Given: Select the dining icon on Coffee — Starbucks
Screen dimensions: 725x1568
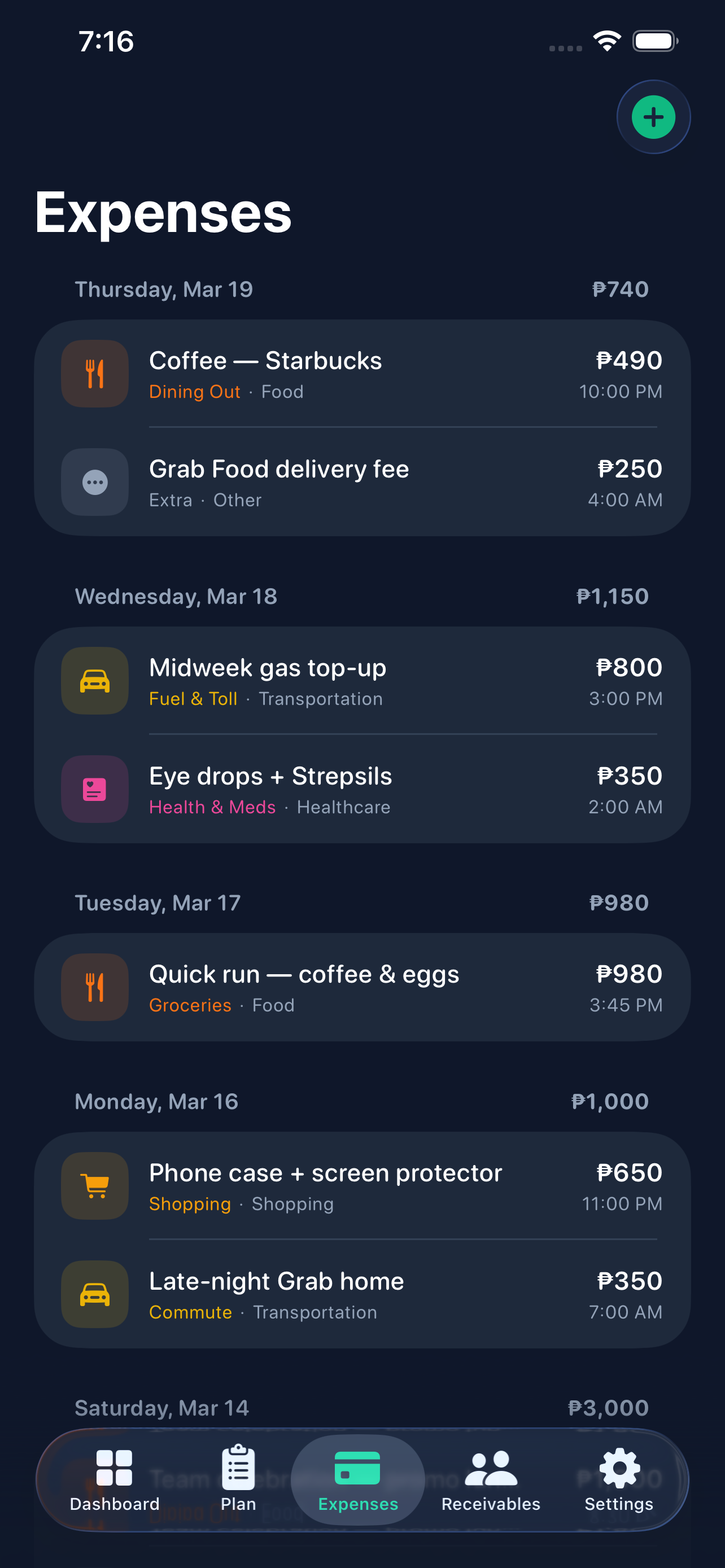Looking at the screenshot, I should pyautogui.click(x=94, y=374).
